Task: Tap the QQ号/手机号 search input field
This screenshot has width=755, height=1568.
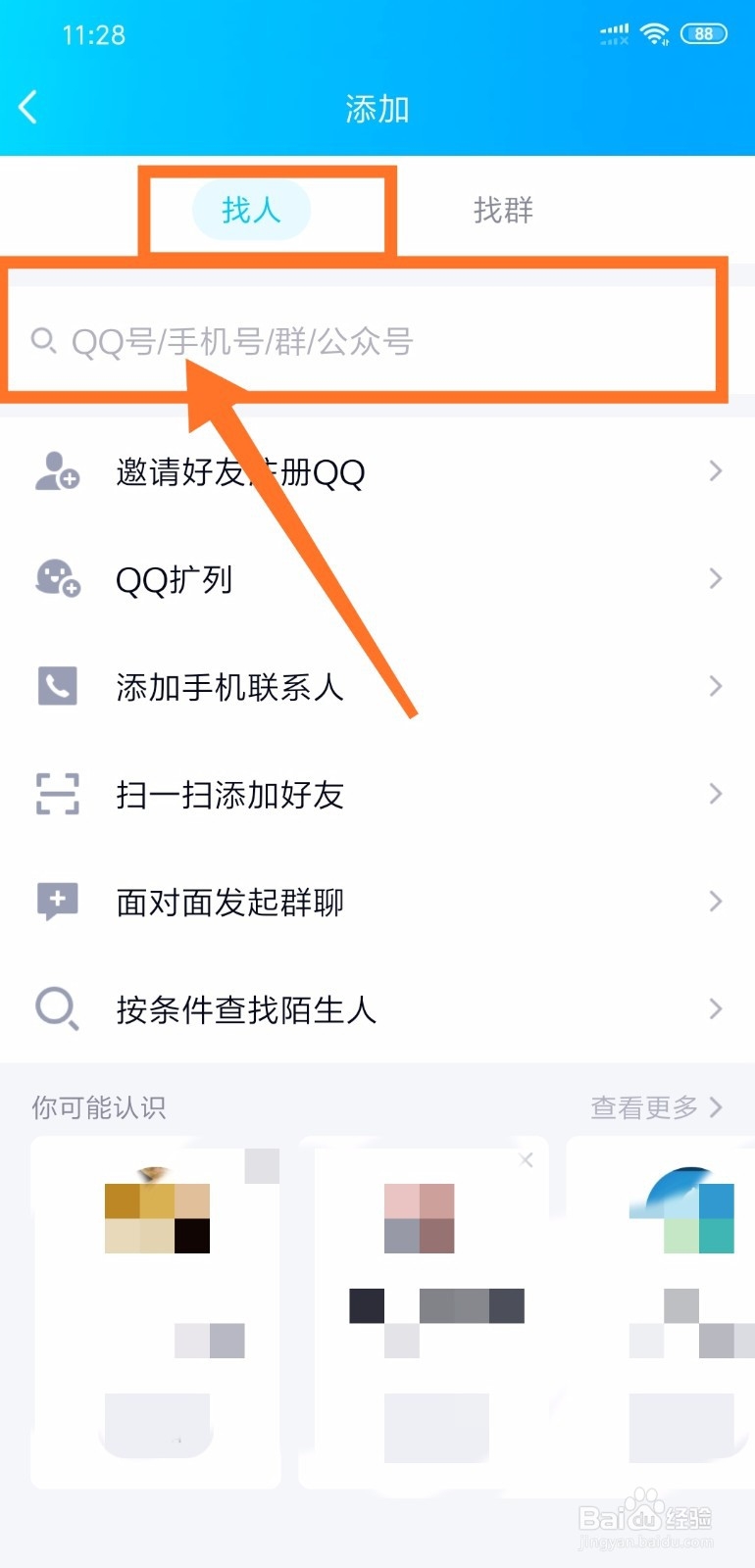Action: point(294,342)
